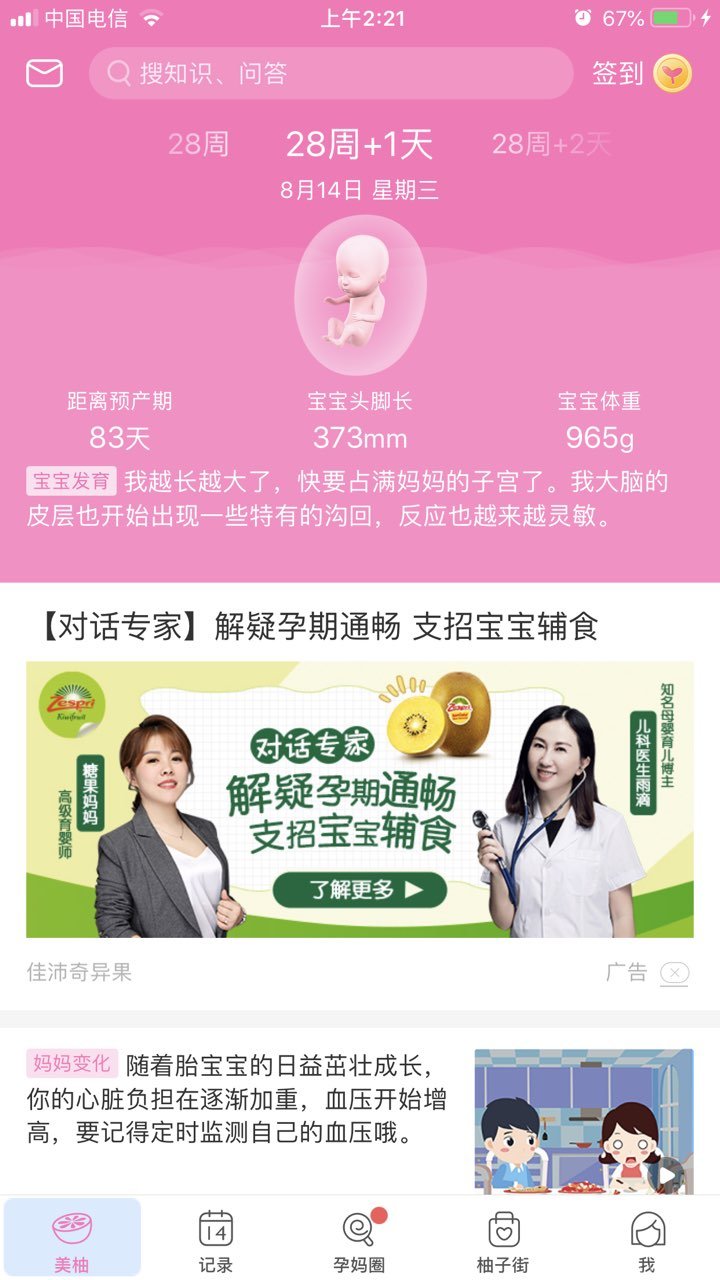The width and height of the screenshot is (720, 1280).
Task: Switch to the 28周 day
Action: [198, 145]
